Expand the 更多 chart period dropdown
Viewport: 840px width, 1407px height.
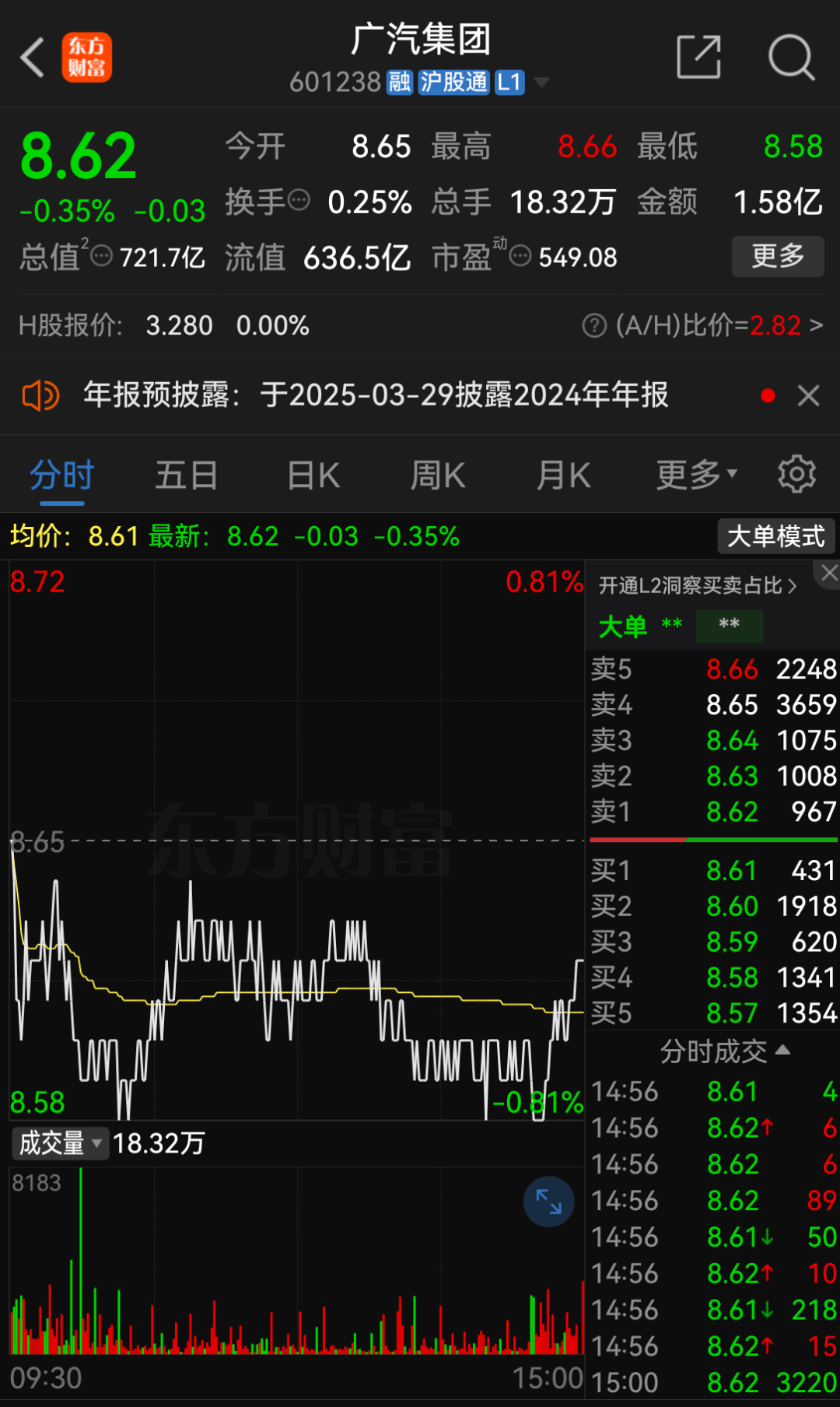[x=695, y=474]
